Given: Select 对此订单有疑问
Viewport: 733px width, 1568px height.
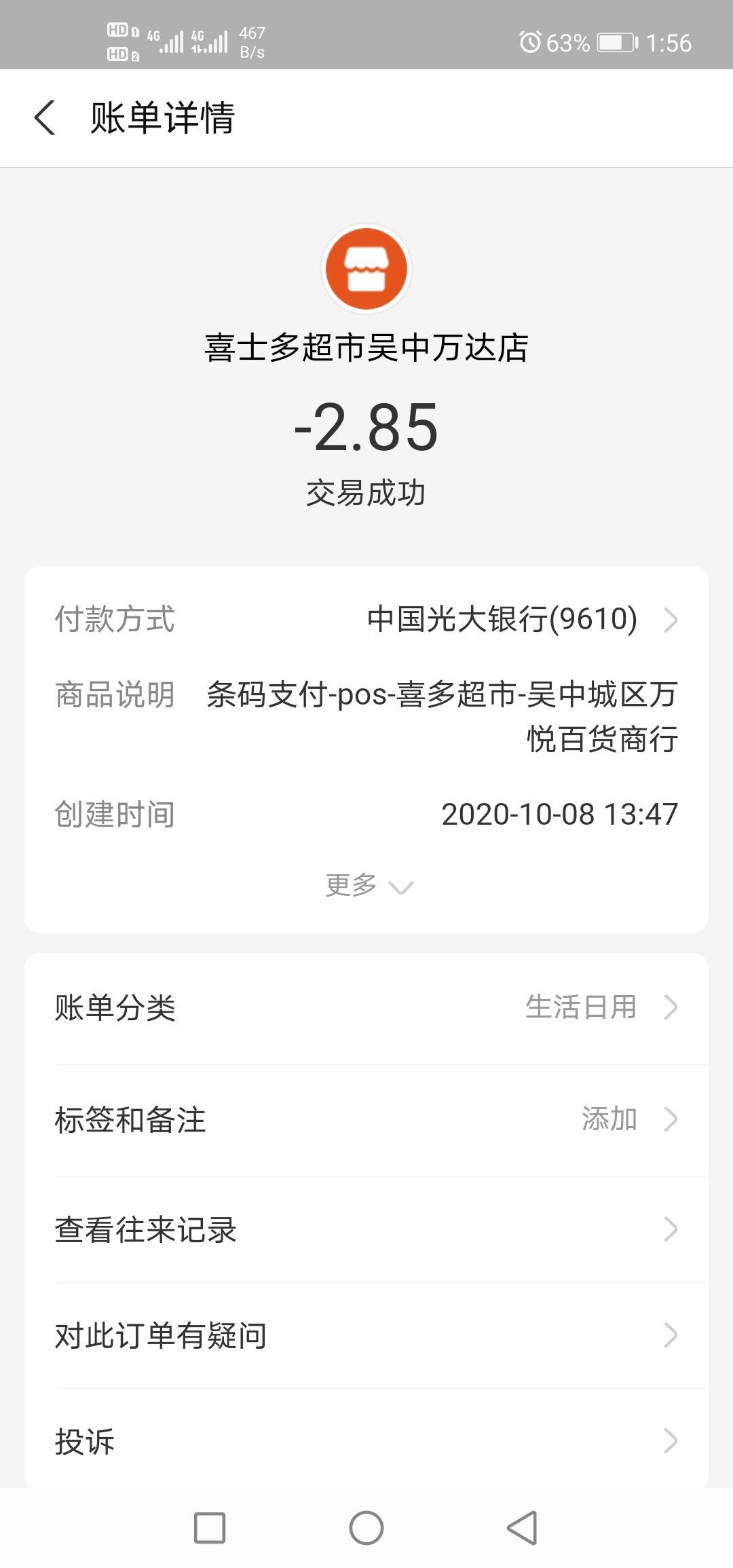Looking at the screenshot, I should click(x=366, y=1335).
